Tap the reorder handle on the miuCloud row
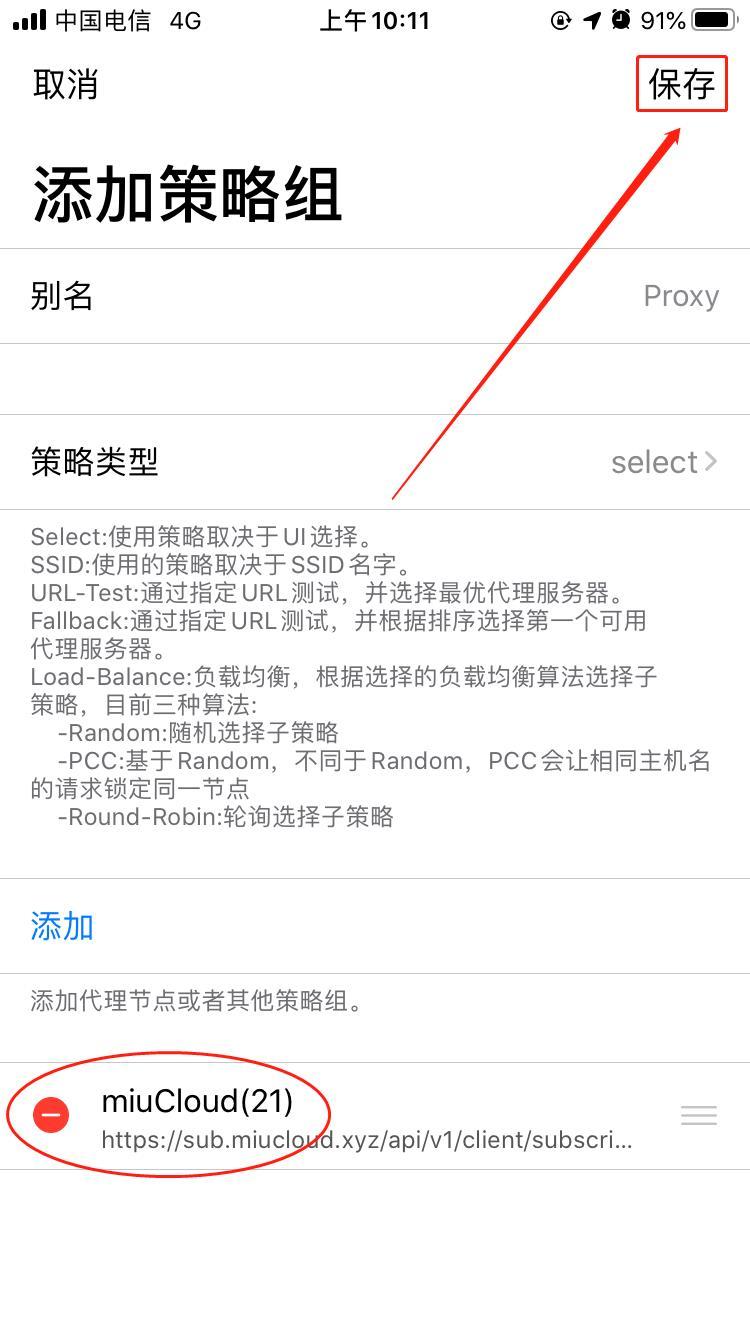The height and width of the screenshot is (1334, 750). [x=698, y=1115]
